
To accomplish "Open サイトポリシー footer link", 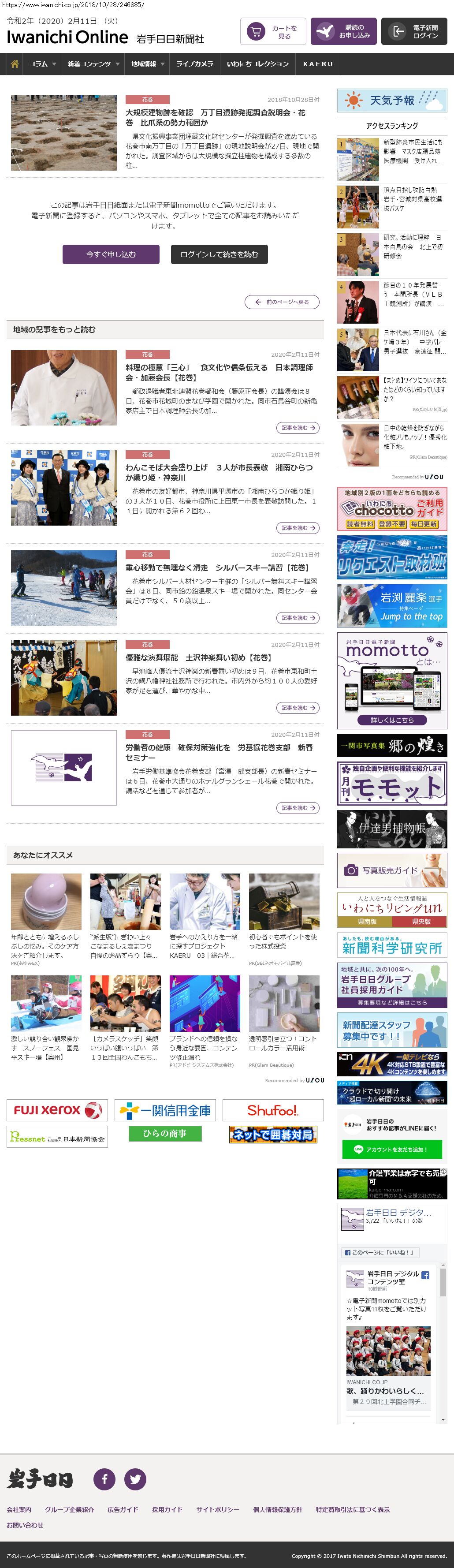I will pos(217,1509).
